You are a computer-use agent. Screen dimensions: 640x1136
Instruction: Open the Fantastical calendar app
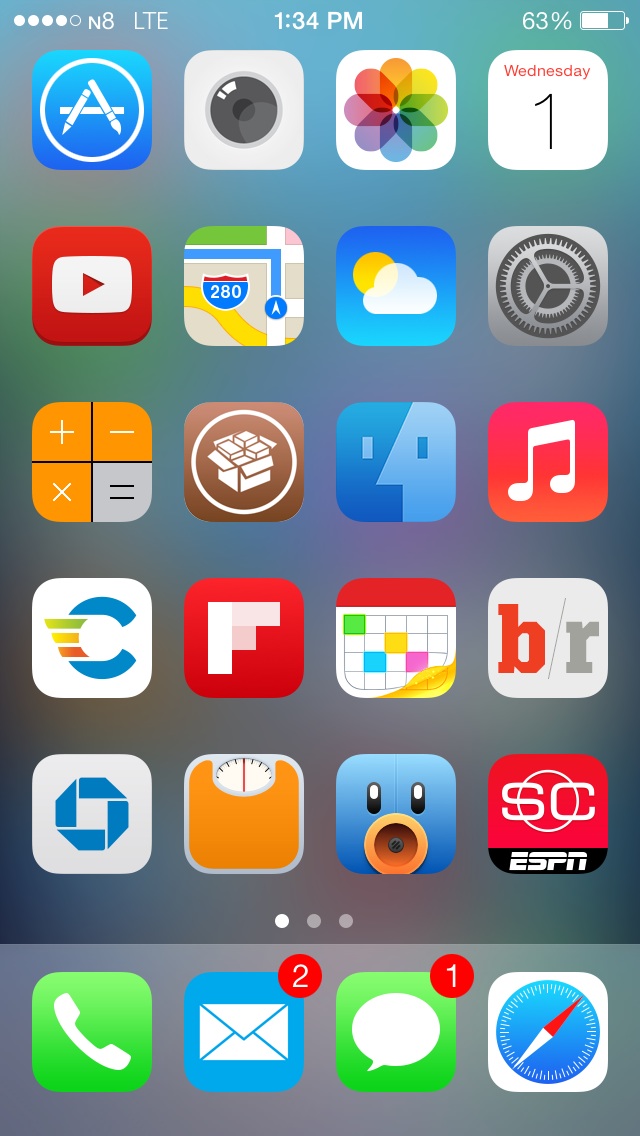click(x=396, y=638)
